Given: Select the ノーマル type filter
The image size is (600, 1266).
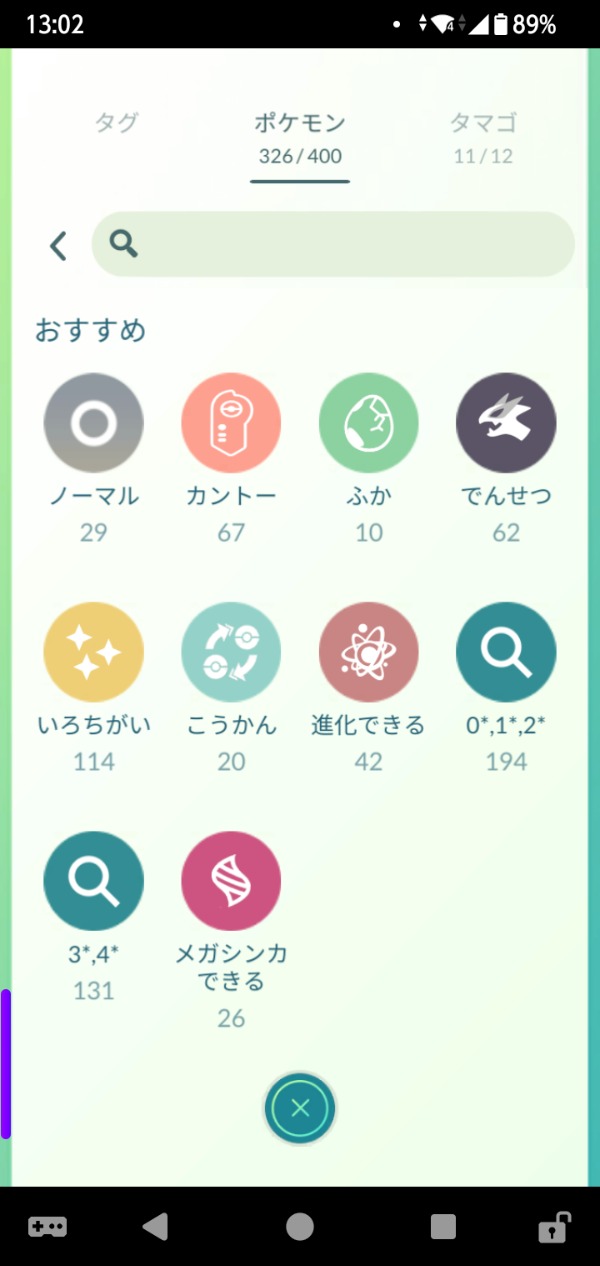Looking at the screenshot, I should click(93, 423).
